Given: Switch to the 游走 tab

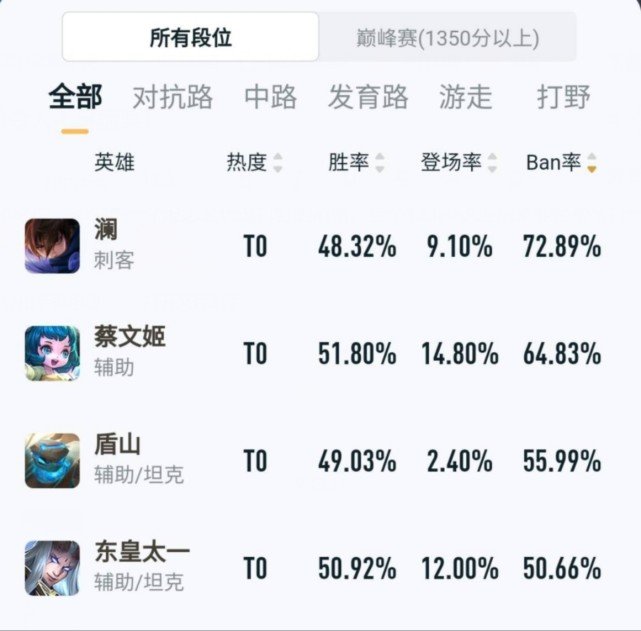Looking at the screenshot, I should pos(465,97).
